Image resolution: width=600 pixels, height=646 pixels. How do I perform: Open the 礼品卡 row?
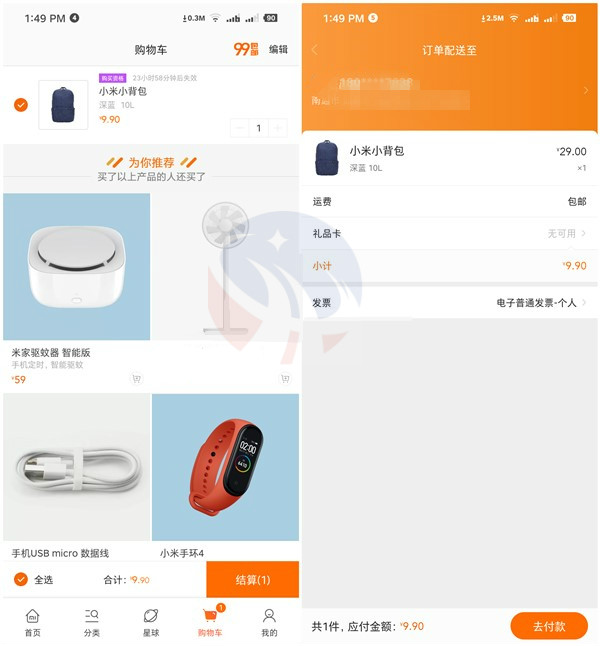[450, 233]
